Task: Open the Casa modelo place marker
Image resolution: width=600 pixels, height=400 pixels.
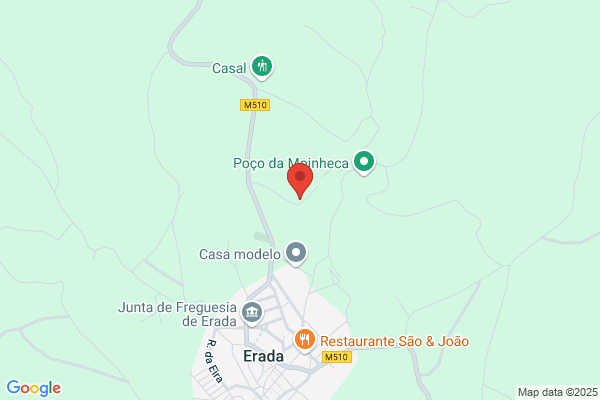Action: click(296, 252)
